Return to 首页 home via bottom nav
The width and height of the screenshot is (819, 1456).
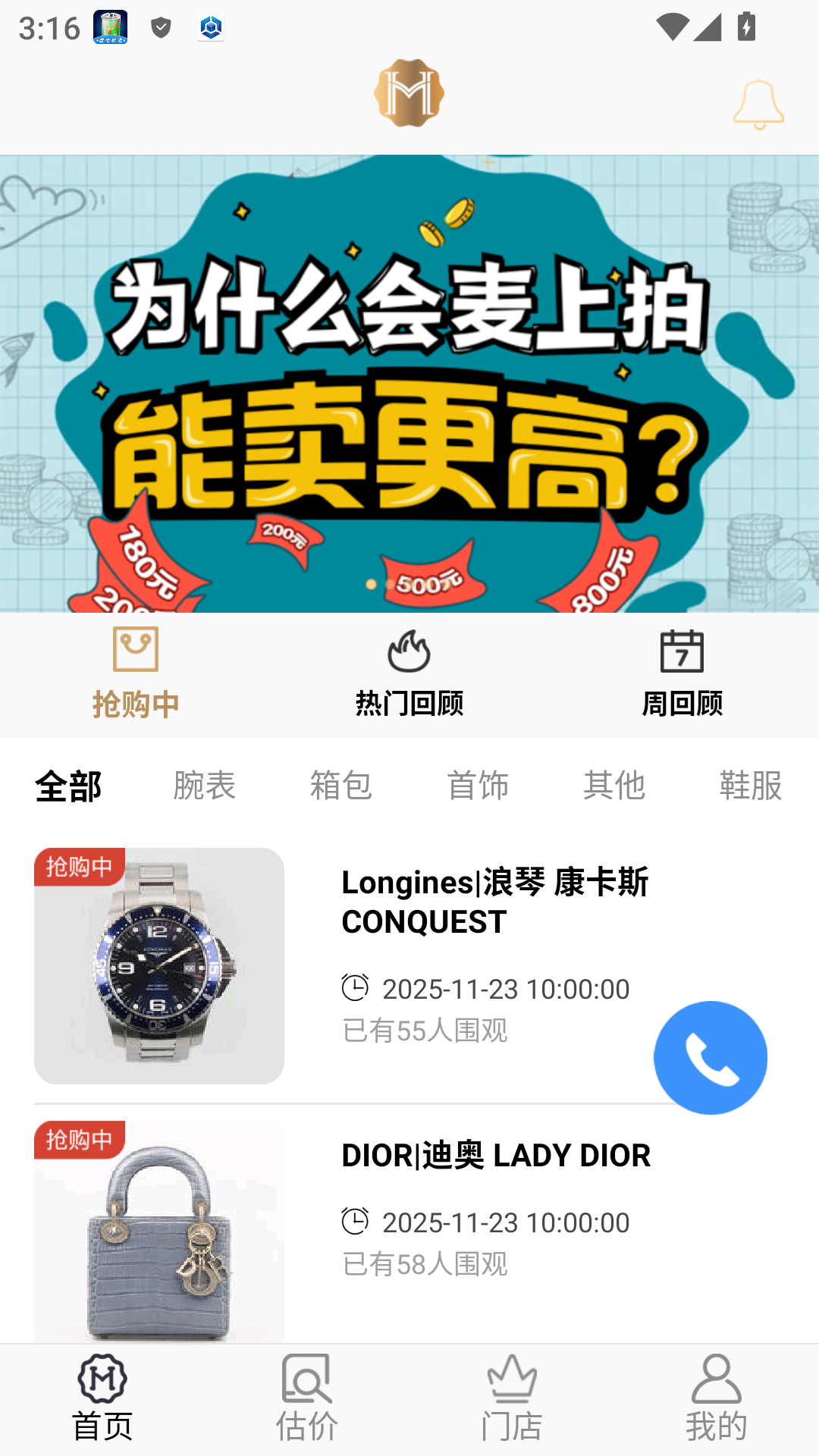click(103, 1394)
